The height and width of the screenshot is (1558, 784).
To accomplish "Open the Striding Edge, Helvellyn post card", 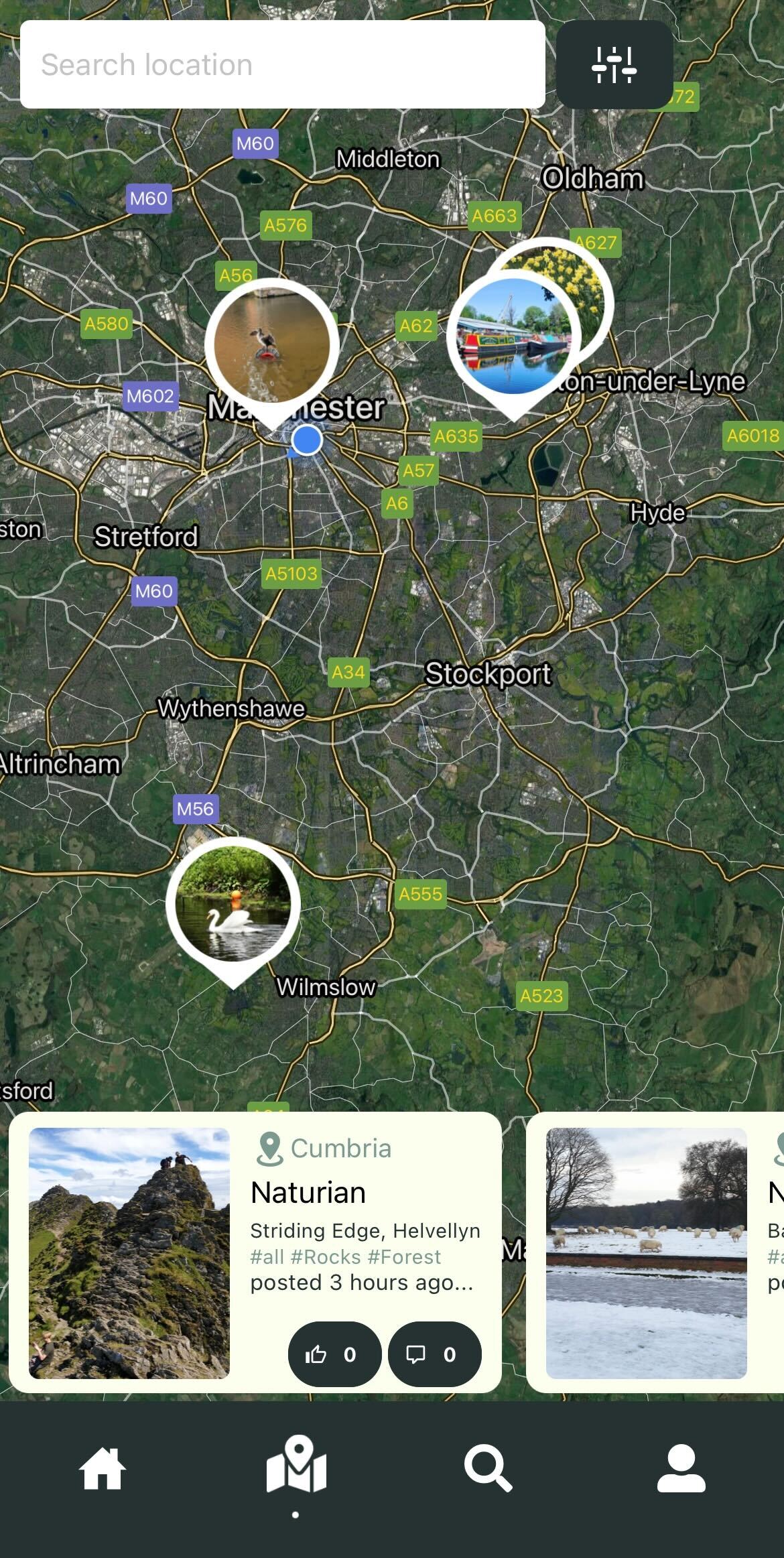I will coord(255,1252).
